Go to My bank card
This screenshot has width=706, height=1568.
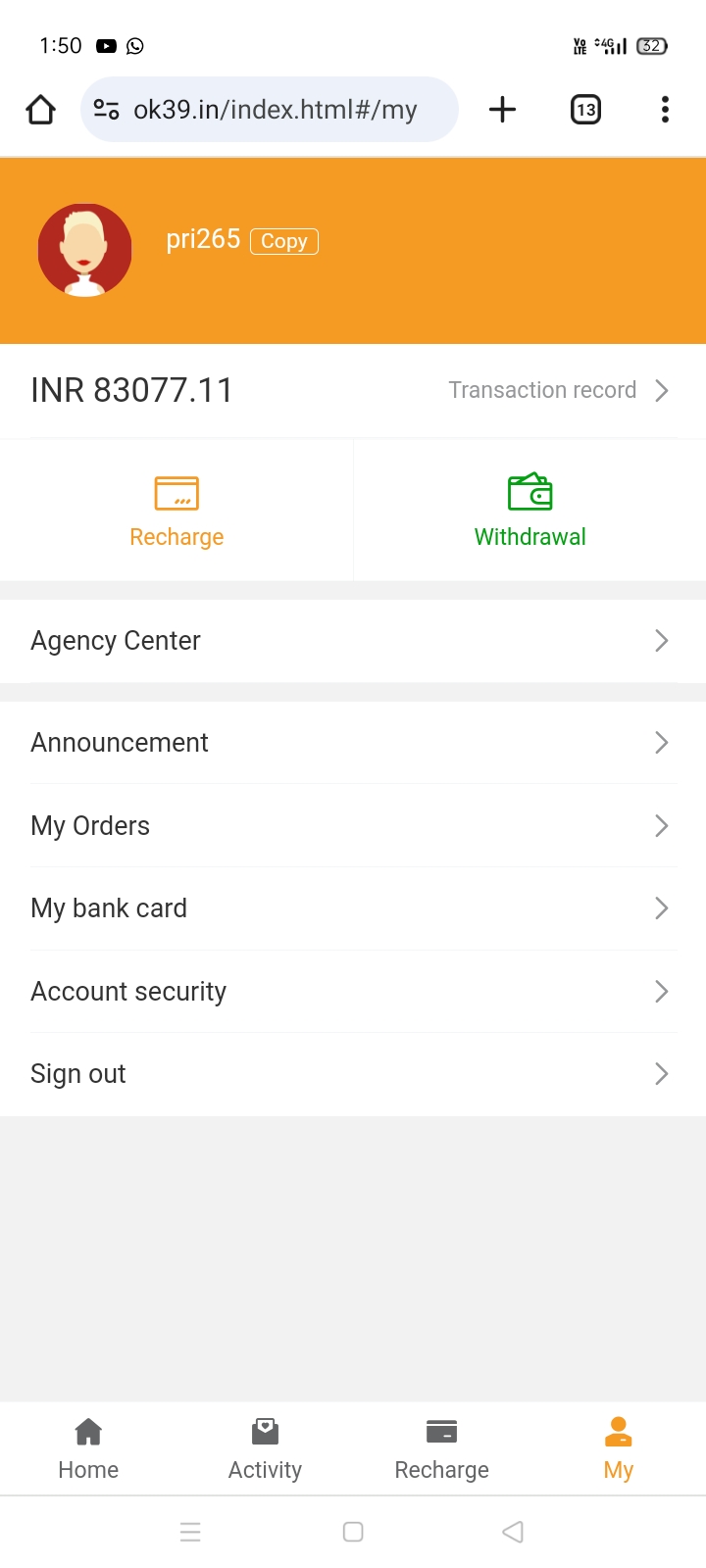[353, 908]
